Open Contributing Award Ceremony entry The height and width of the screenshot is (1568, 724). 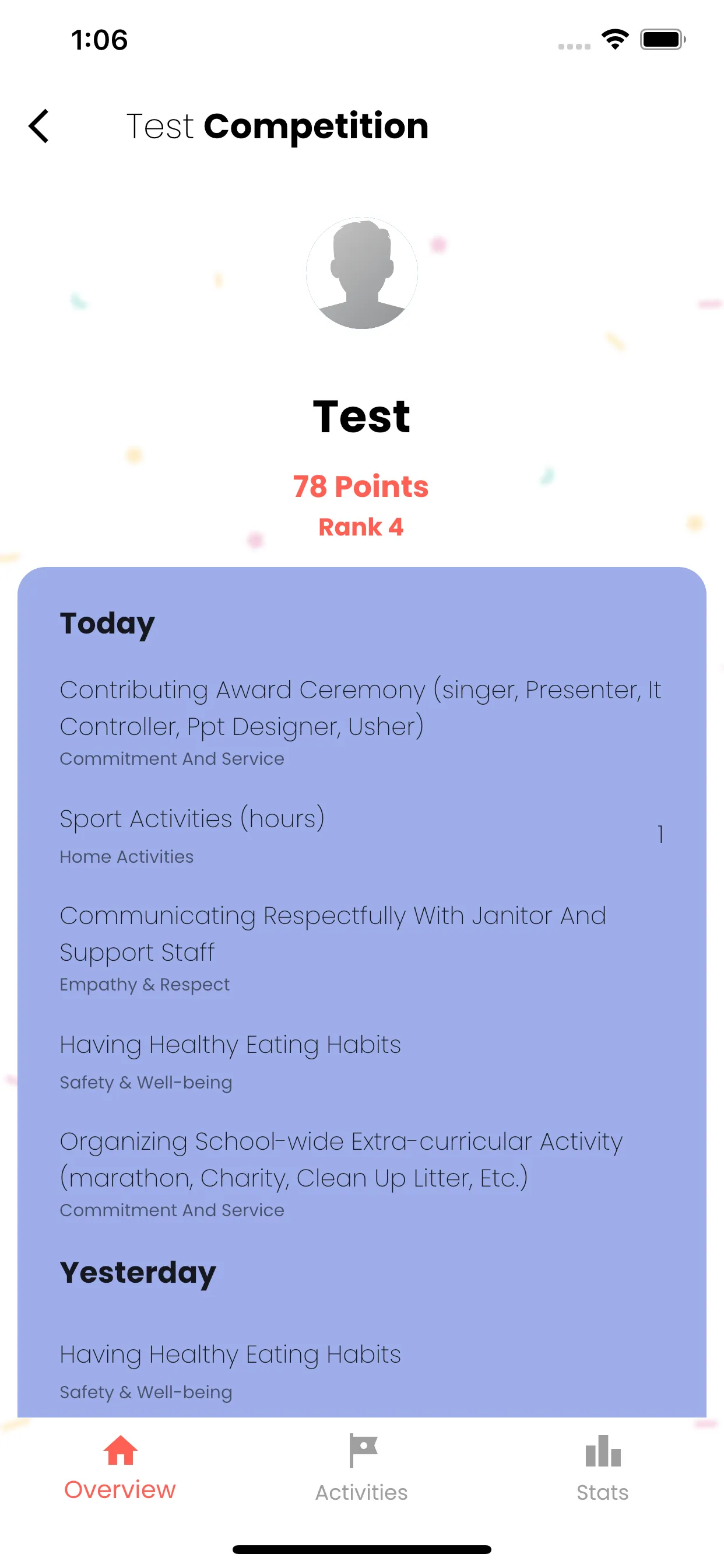pyautogui.click(x=361, y=722)
